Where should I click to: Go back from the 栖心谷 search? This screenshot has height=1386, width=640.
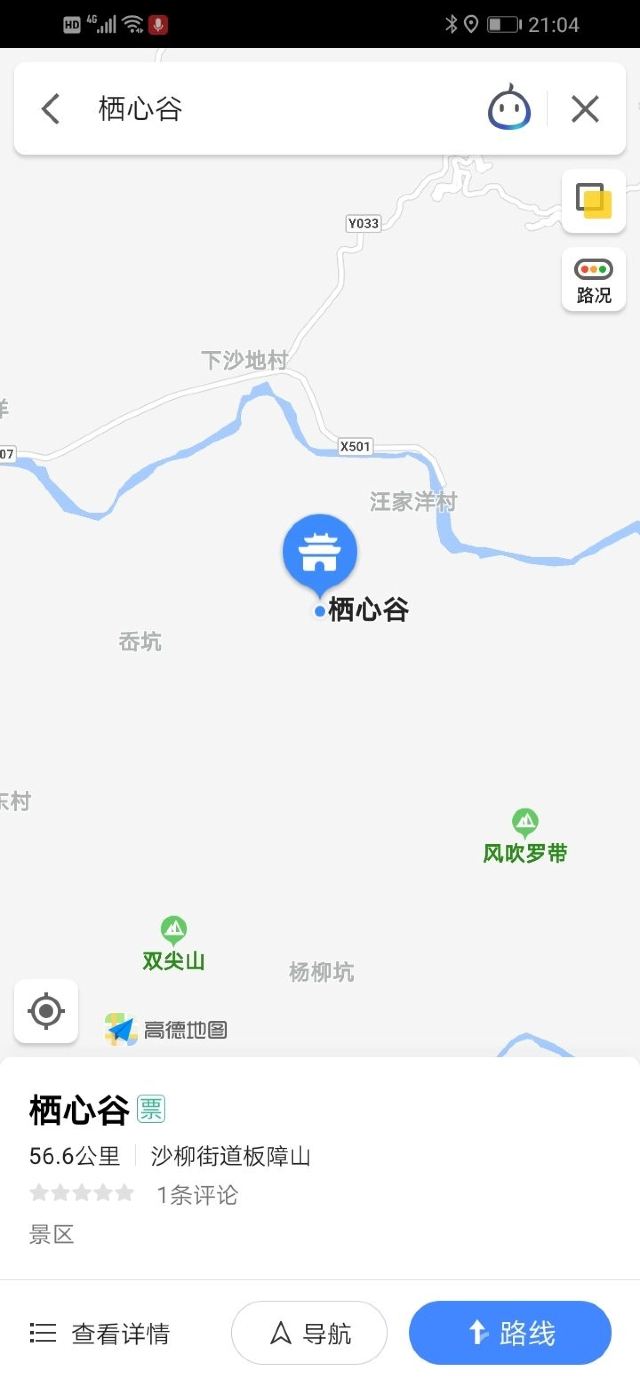tap(51, 109)
